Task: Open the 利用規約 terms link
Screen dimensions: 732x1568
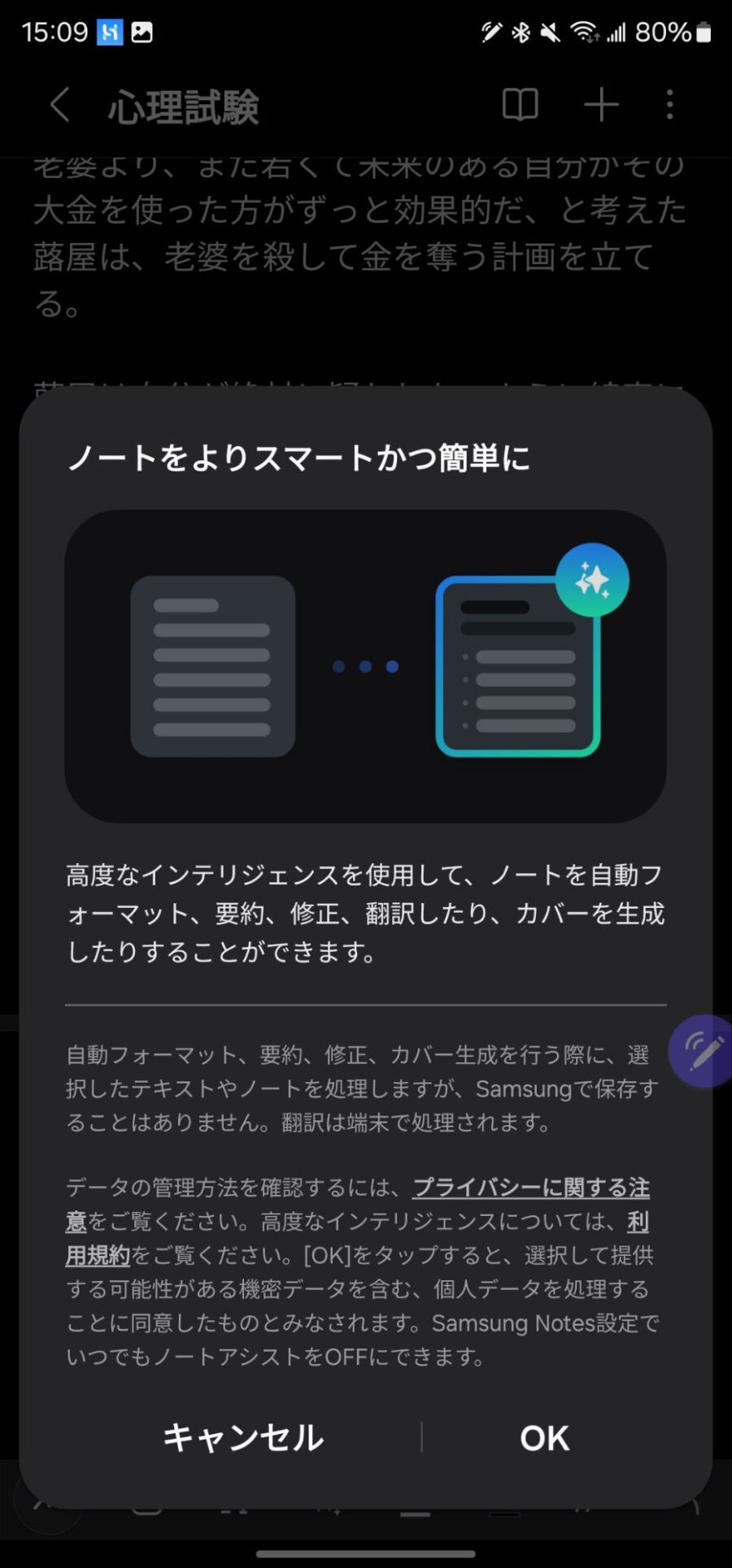Action: tap(98, 1256)
